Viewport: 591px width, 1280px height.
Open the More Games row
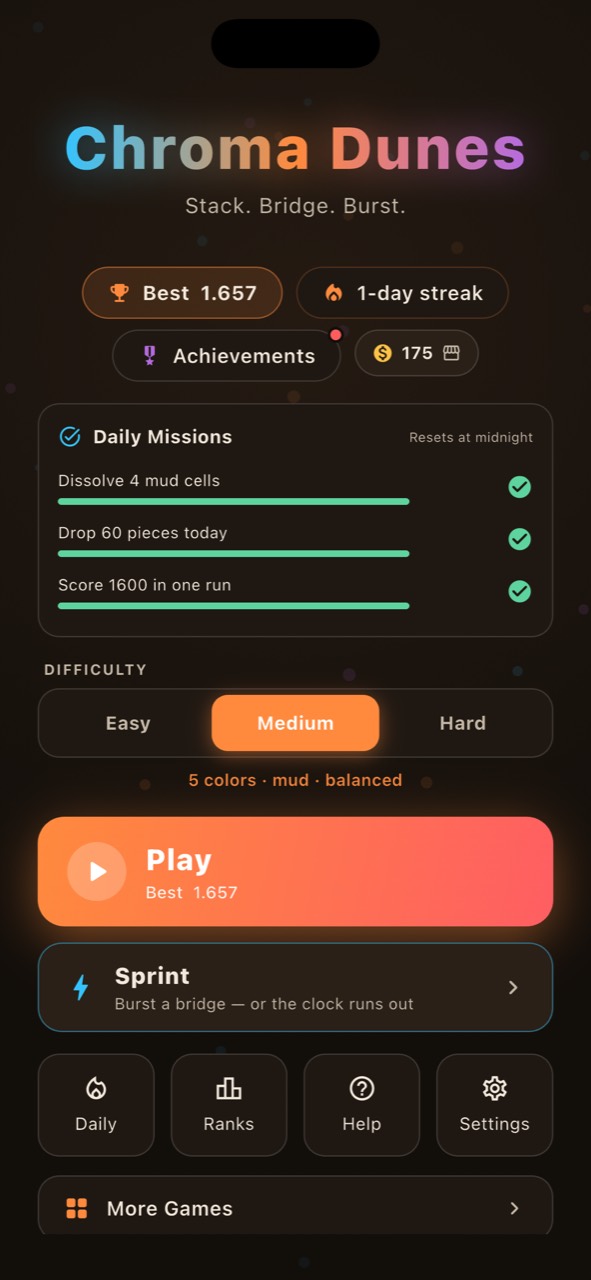coord(295,1207)
